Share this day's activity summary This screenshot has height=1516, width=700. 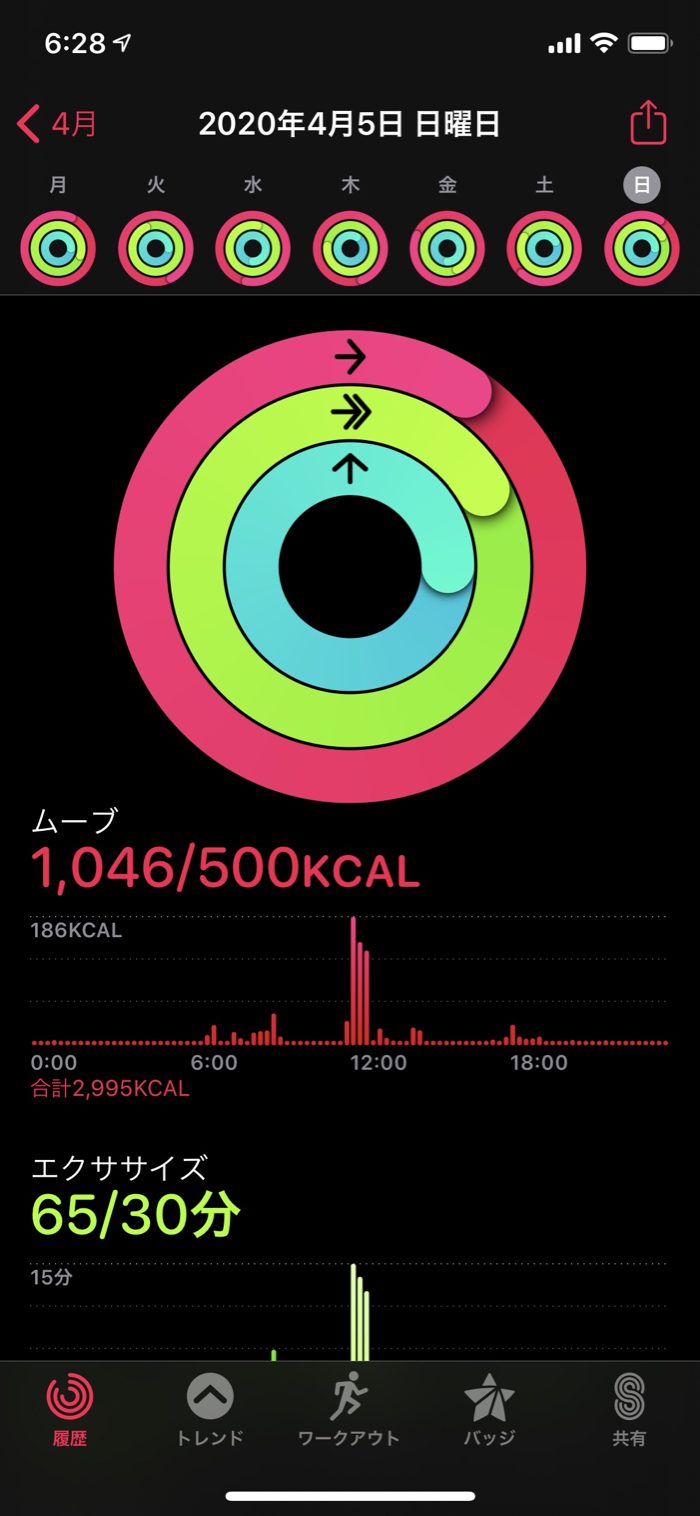pyautogui.click(x=648, y=124)
